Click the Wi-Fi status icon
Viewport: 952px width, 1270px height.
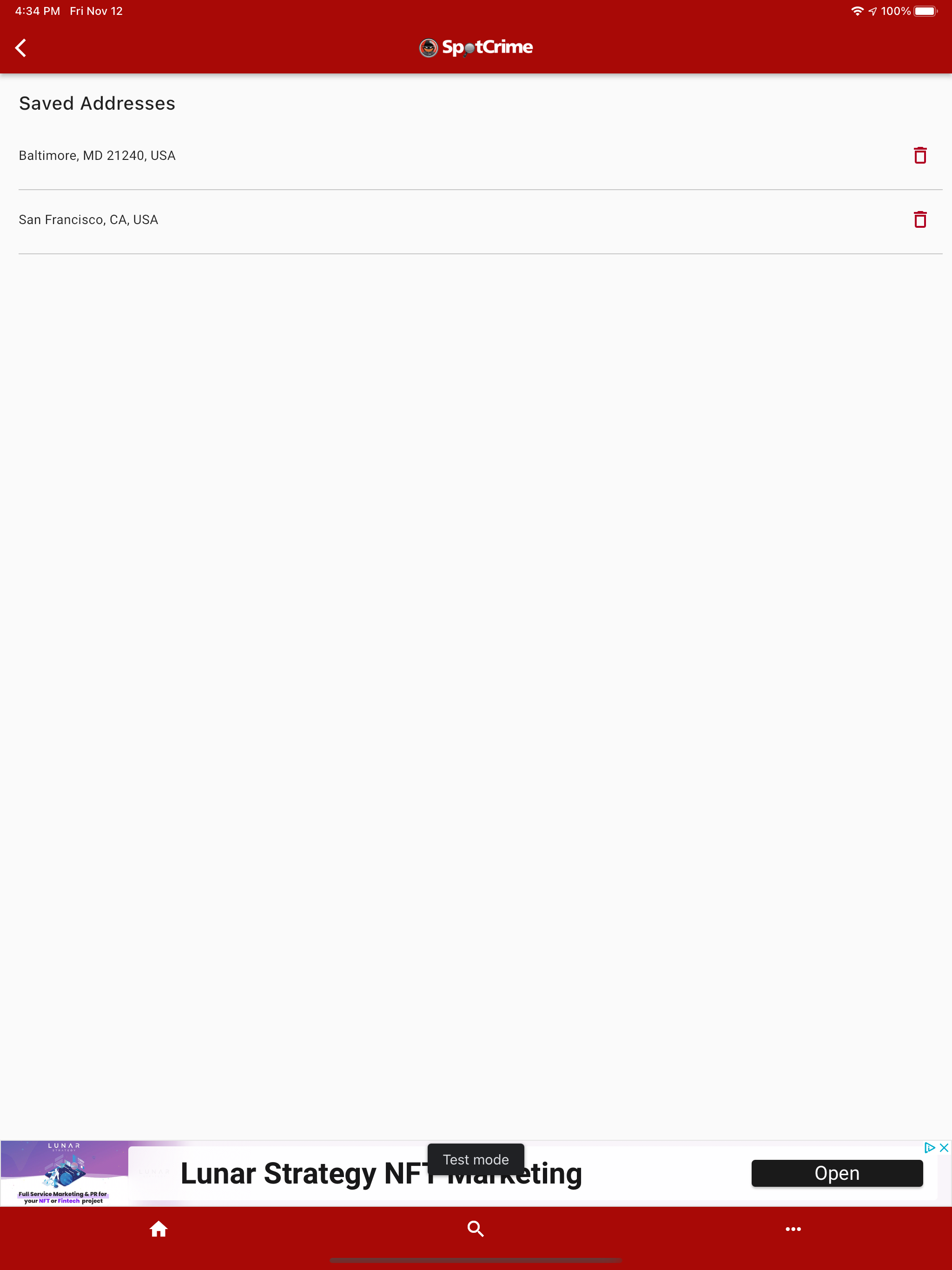(x=858, y=10)
